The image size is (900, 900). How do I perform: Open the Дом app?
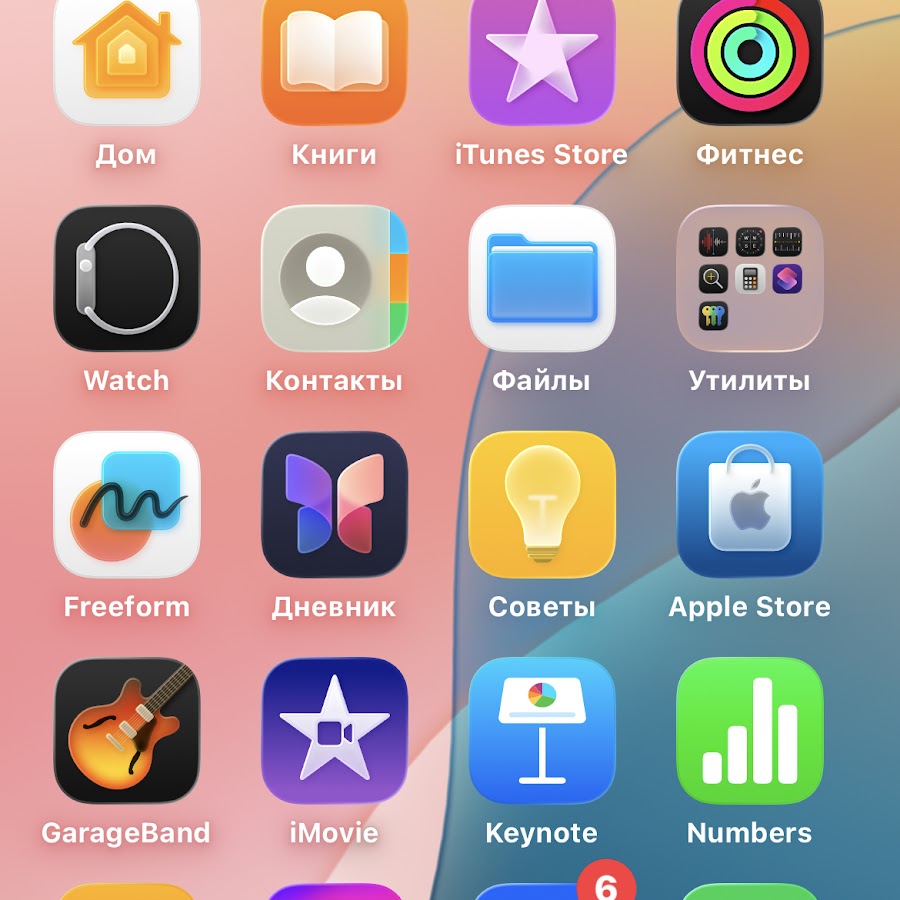coord(126,55)
